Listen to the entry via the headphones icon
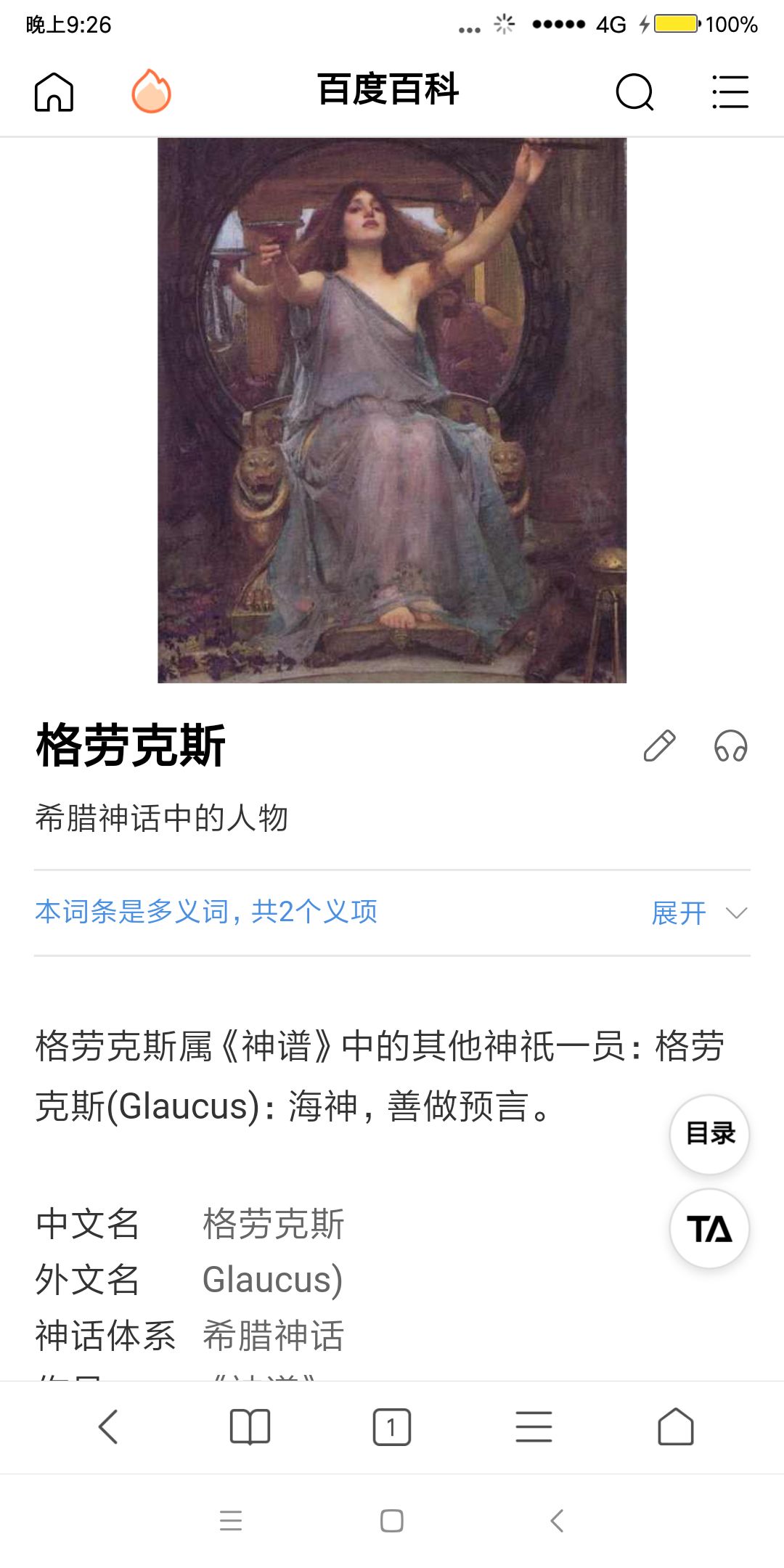The height and width of the screenshot is (1568, 784). 730,746
